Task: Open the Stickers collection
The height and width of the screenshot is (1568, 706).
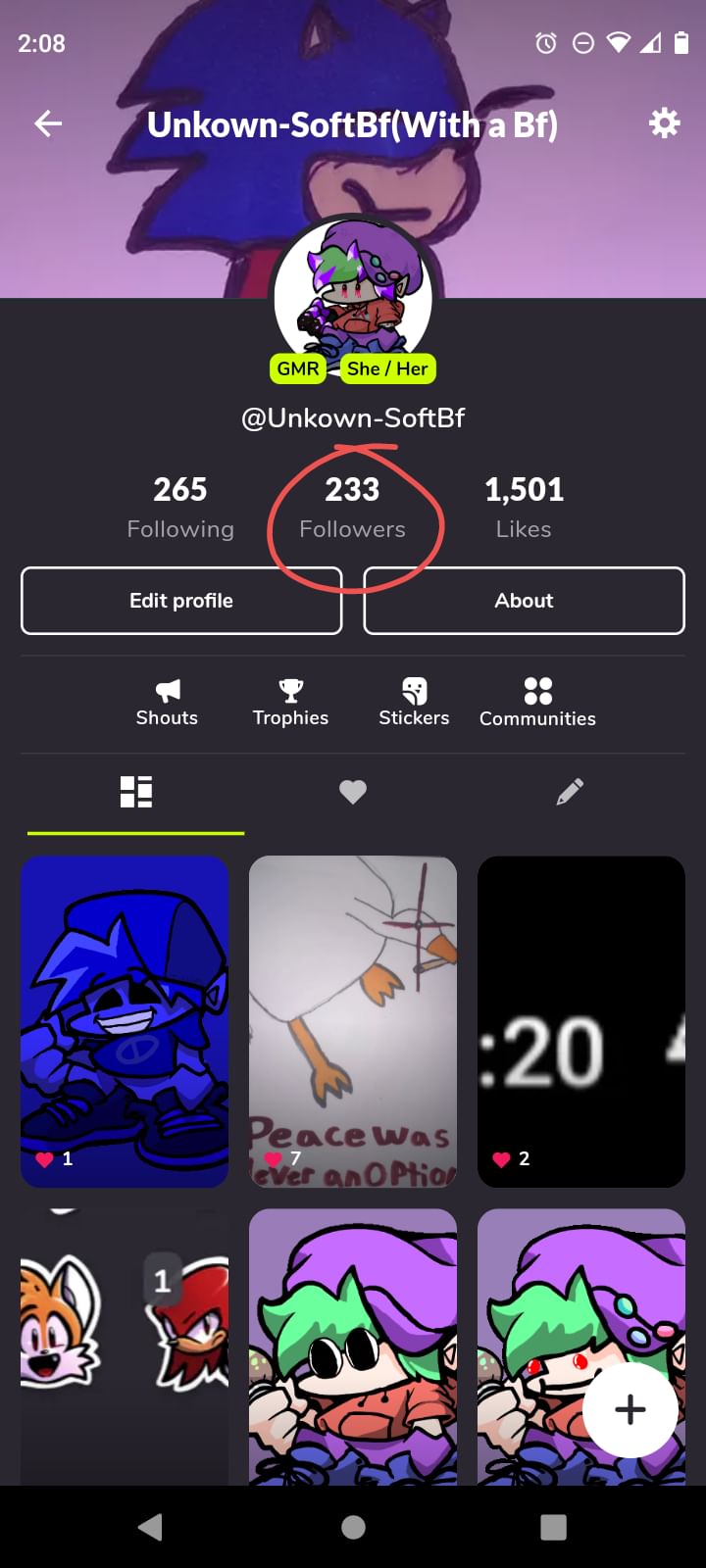Action: point(414,702)
